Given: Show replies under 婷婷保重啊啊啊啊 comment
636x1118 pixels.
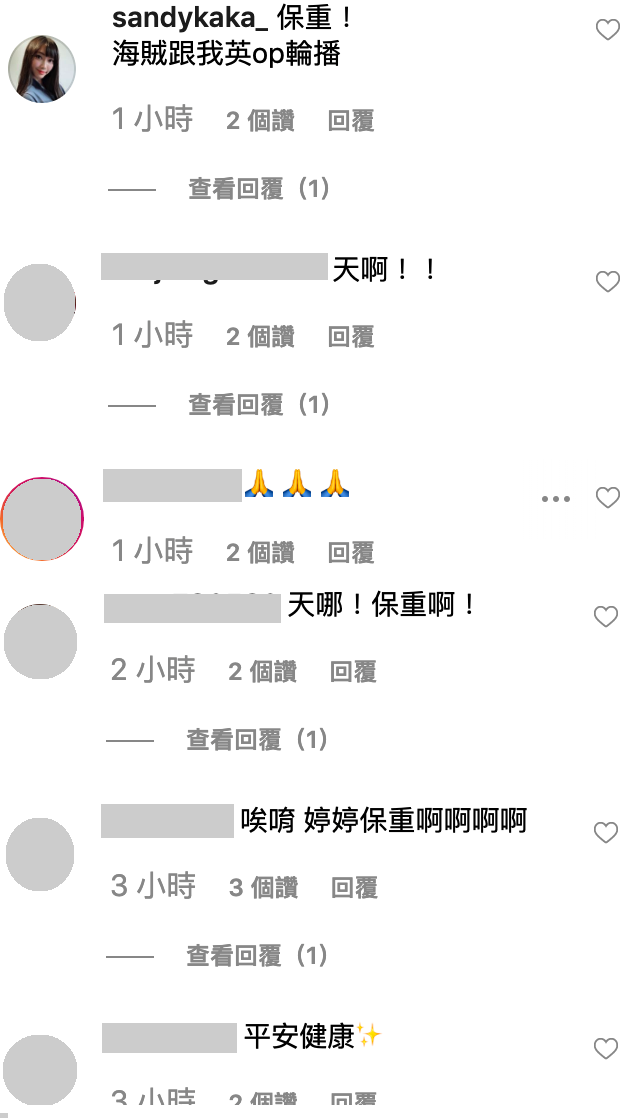Looking at the screenshot, I should (258, 955).
